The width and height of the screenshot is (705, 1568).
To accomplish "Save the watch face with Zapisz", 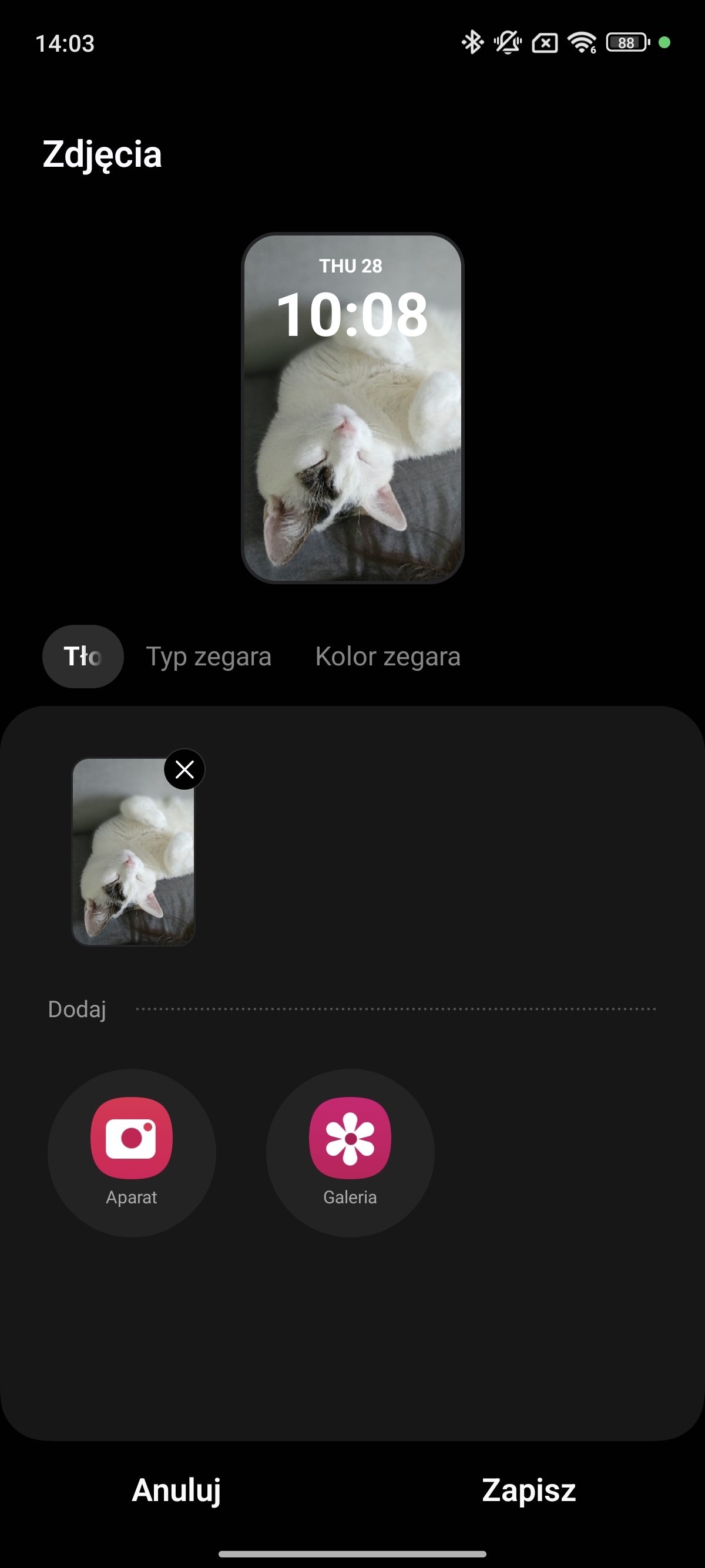I will [529, 1490].
